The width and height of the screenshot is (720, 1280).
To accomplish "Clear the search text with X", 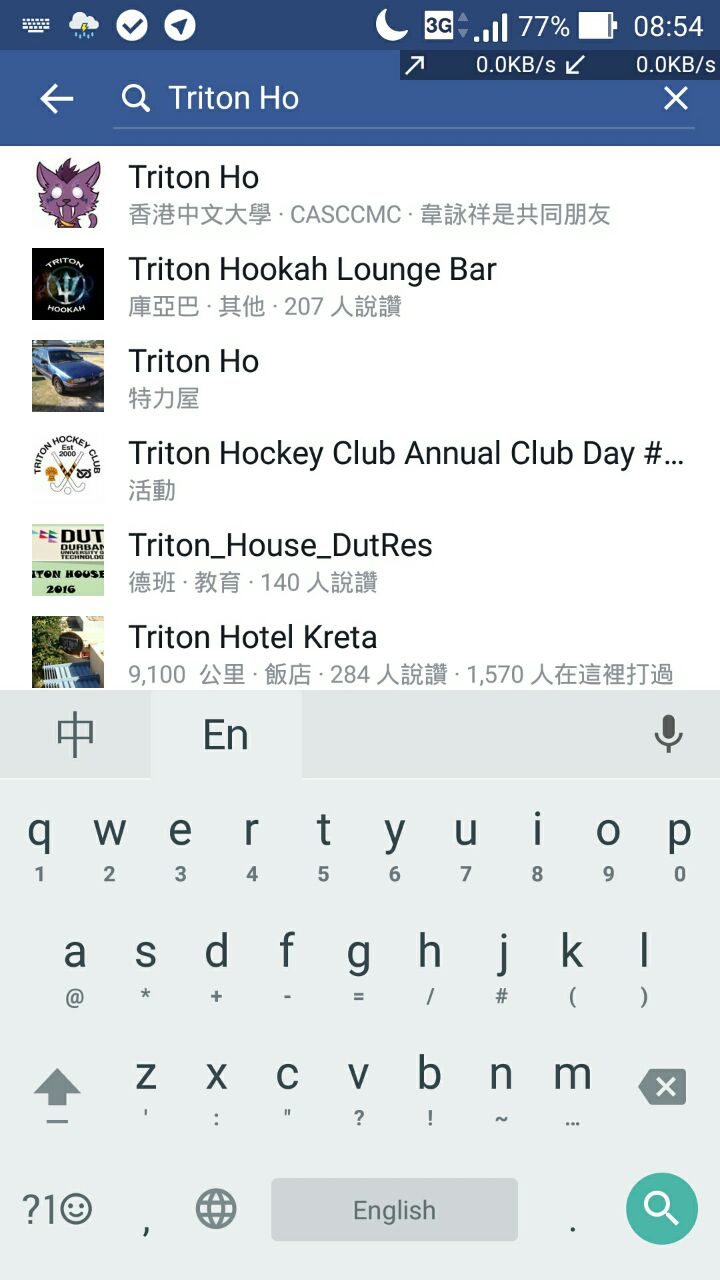I will 676,98.
